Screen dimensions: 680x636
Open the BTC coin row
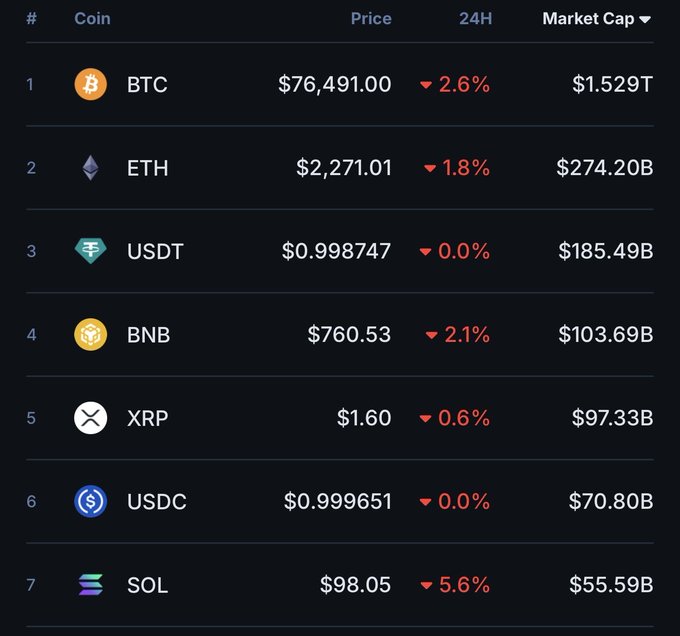pos(147,85)
